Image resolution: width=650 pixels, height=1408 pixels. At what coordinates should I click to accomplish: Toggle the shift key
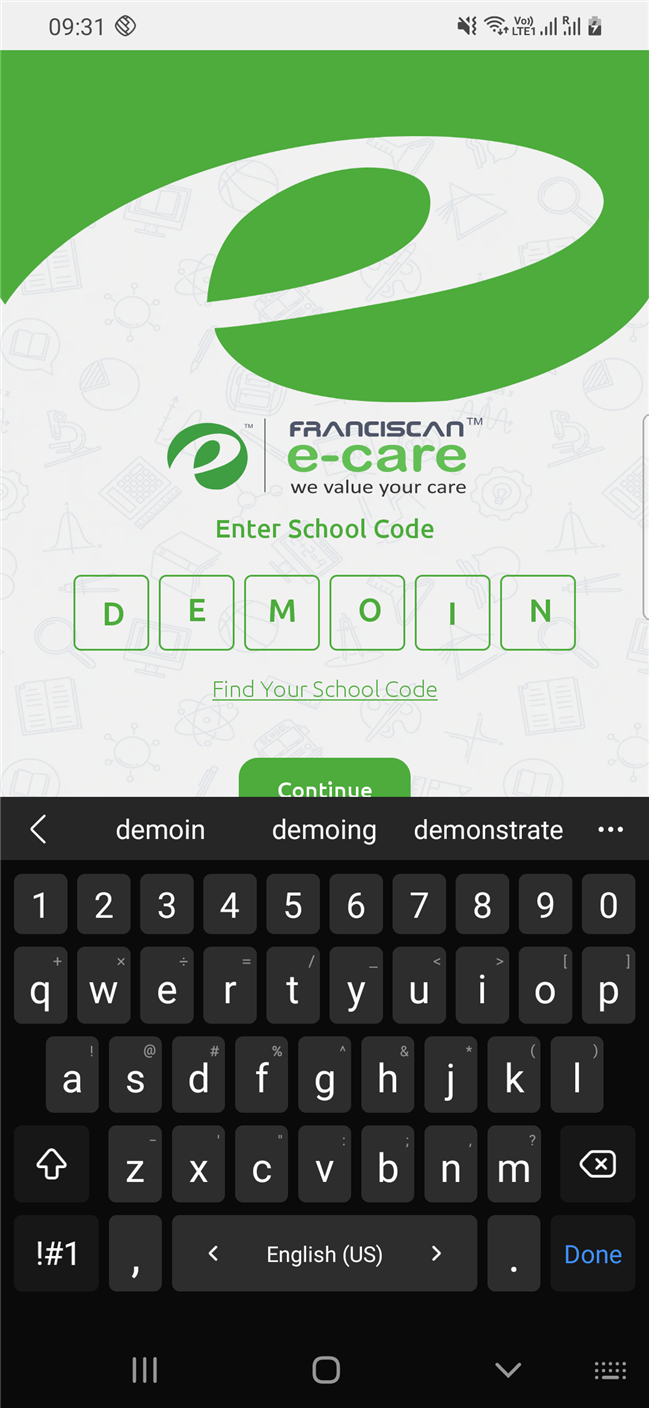click(52, 1164)
